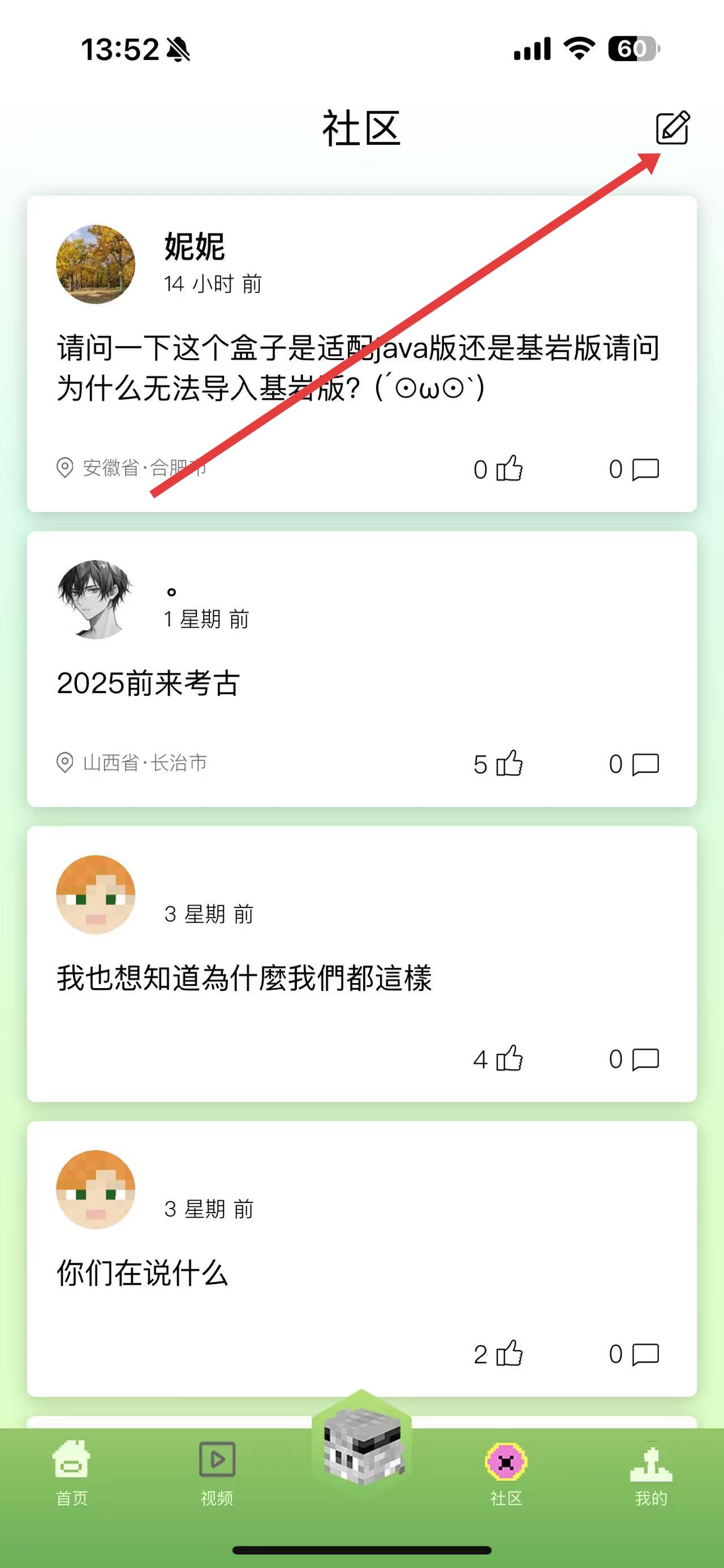Open 妮妮's profile avatar
This screenshot has width=724, height=1568.
(96, 264)
